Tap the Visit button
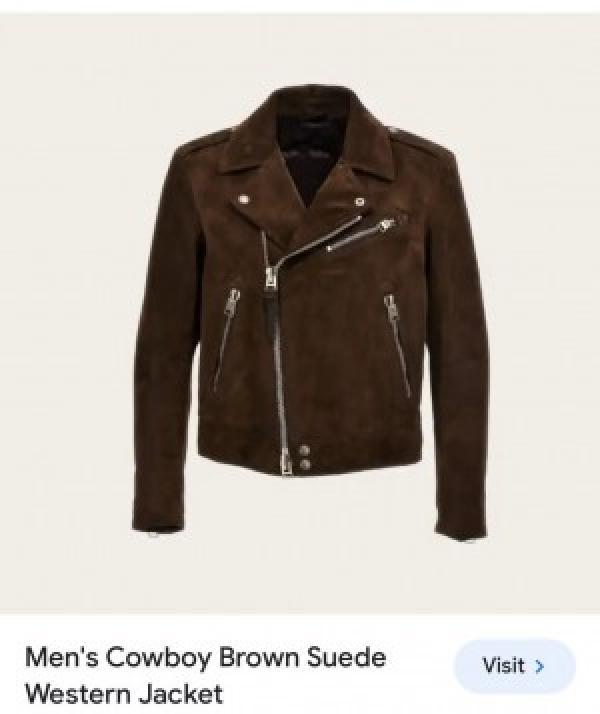The width and height of the screenshot is (600, 714). tap(514, 666)
